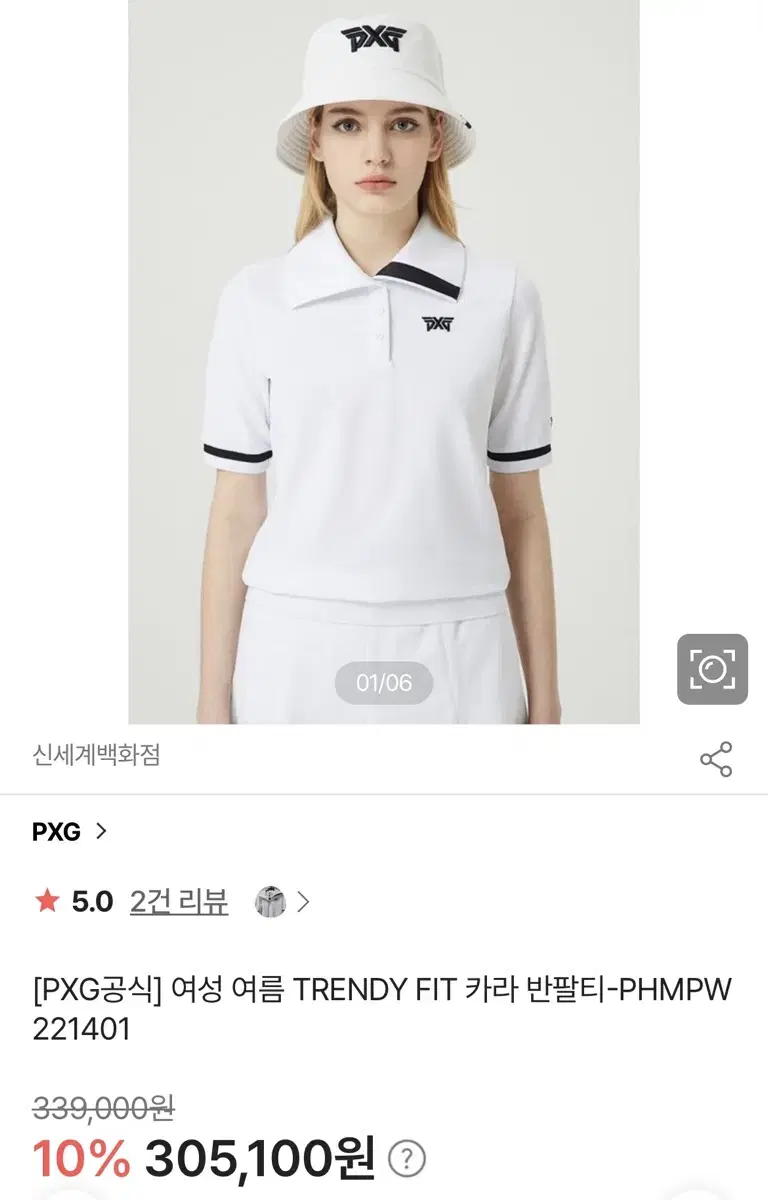The height and width of the screenshot is (1200, 768).
Task: Open the gallery by tapping the model photo
Action: click(x=384, y=360)
